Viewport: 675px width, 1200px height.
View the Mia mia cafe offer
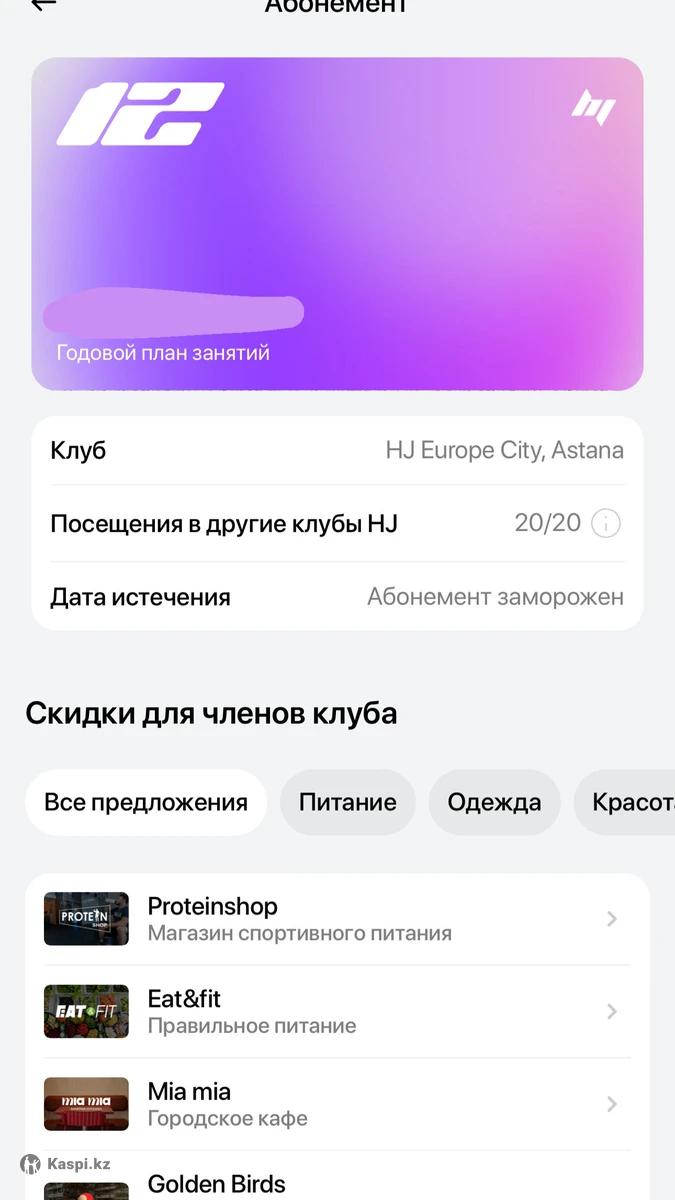point(337,1104)
